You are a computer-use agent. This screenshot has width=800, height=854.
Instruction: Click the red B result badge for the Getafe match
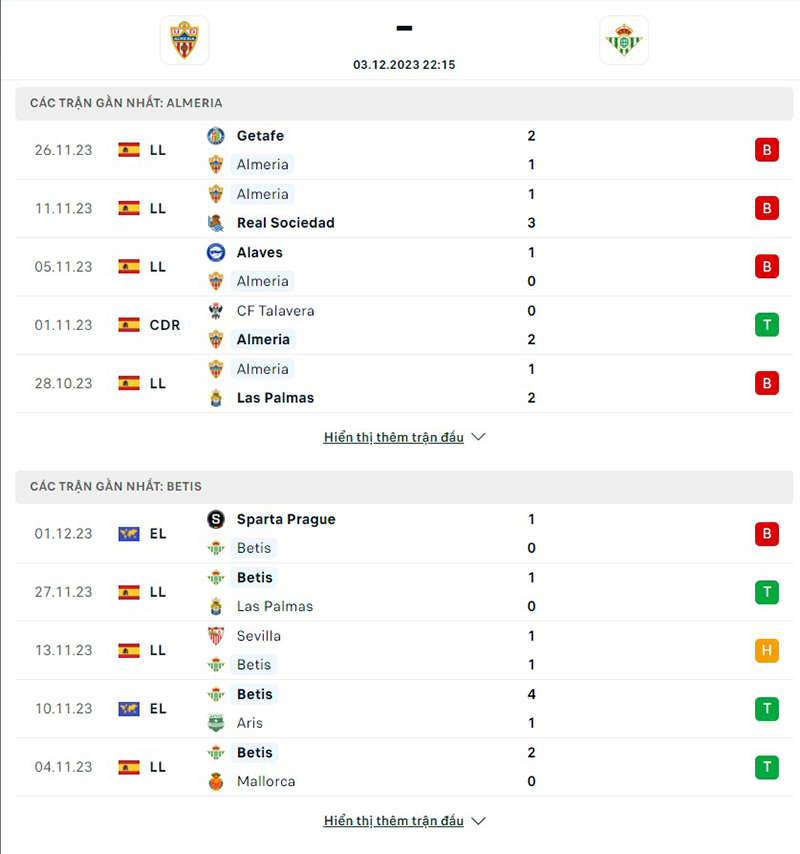pos(766,149)
